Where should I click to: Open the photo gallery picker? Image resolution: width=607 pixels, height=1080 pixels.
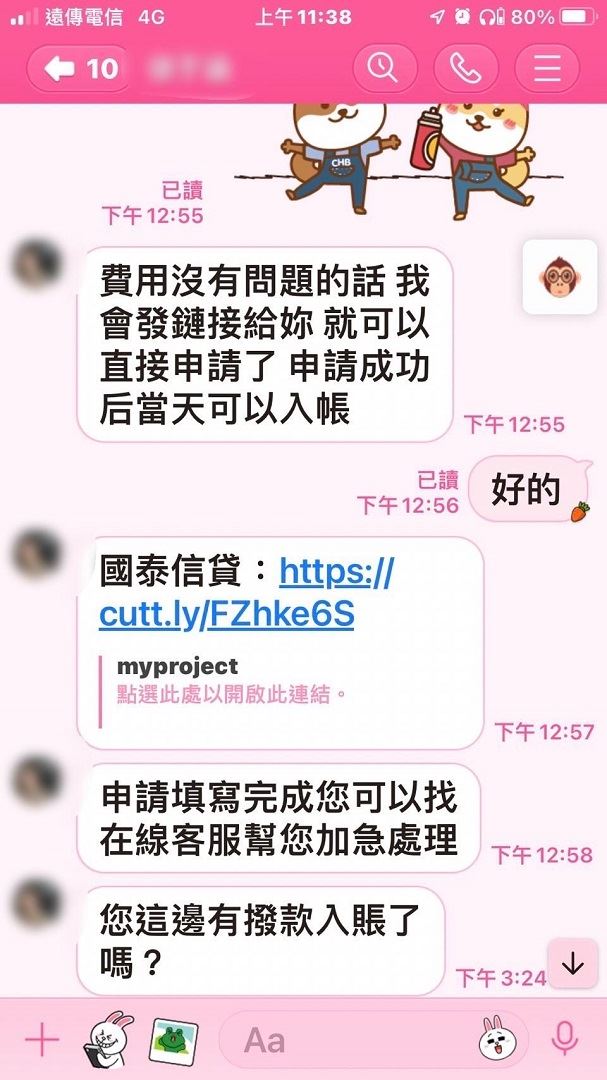tap(174, 1040)
